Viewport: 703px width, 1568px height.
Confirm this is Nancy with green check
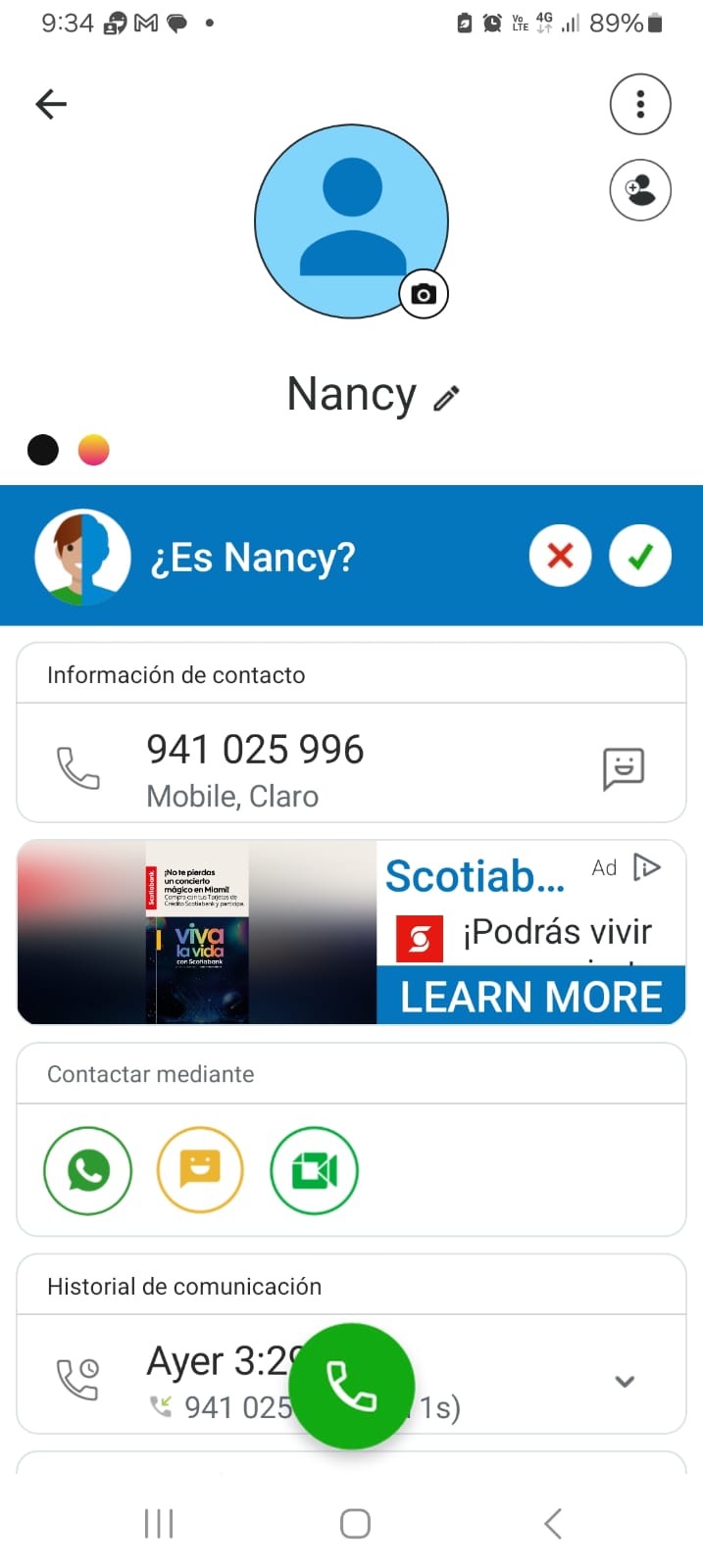[x=640, y=557]
